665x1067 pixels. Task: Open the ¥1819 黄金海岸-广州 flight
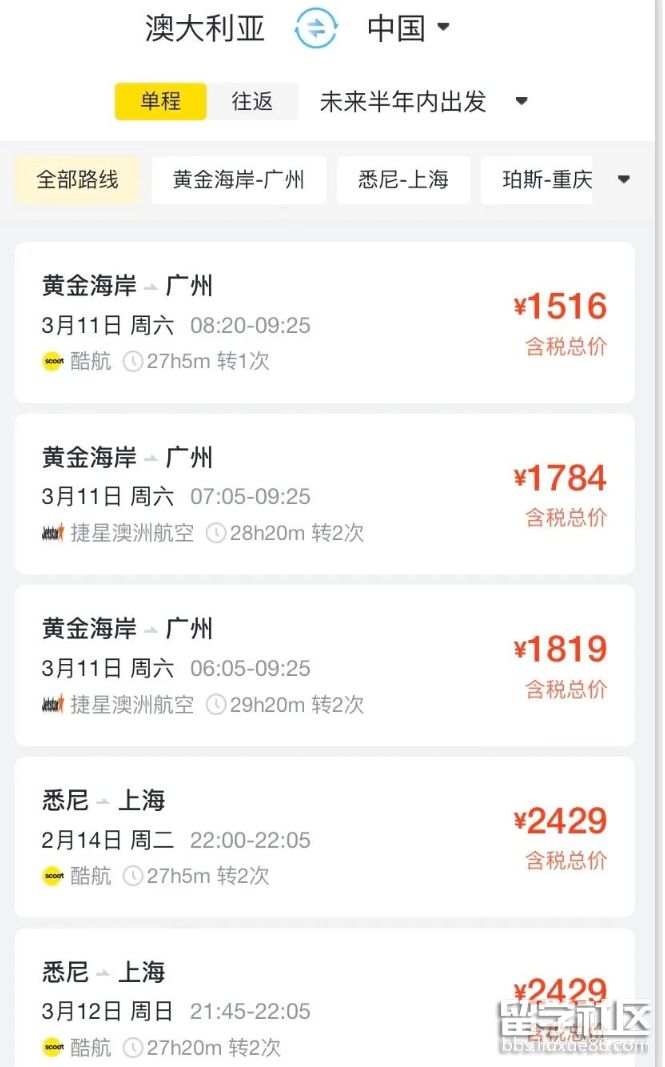click(x=325, y=665)
